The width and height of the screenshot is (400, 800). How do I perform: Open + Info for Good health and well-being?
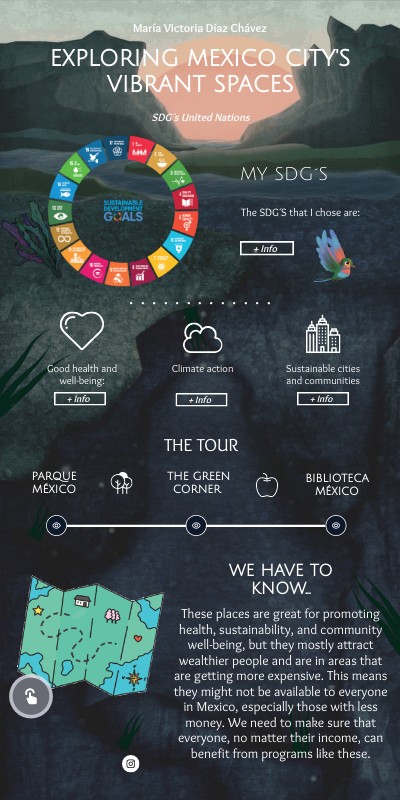(x=80, y=399)
